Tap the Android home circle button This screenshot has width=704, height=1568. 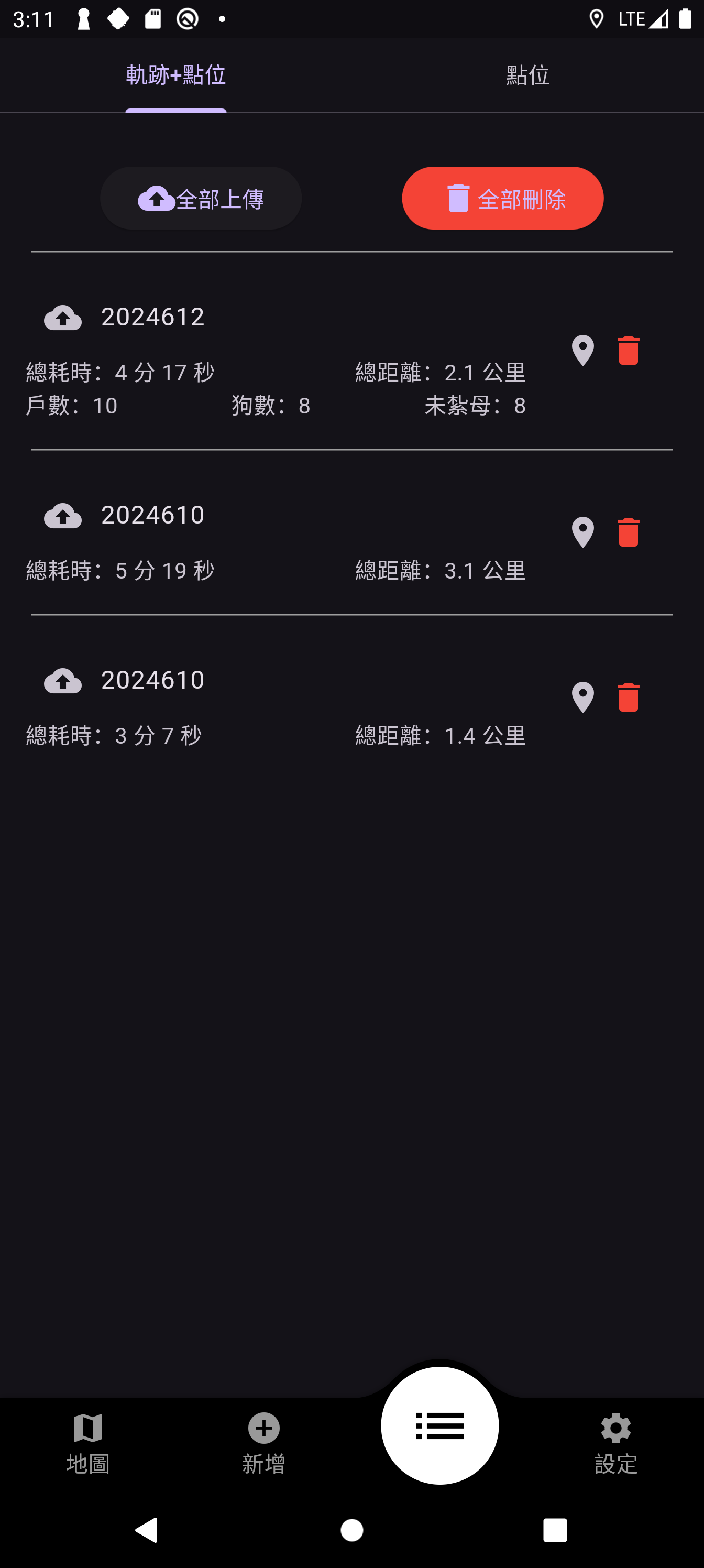point(351,1531)
